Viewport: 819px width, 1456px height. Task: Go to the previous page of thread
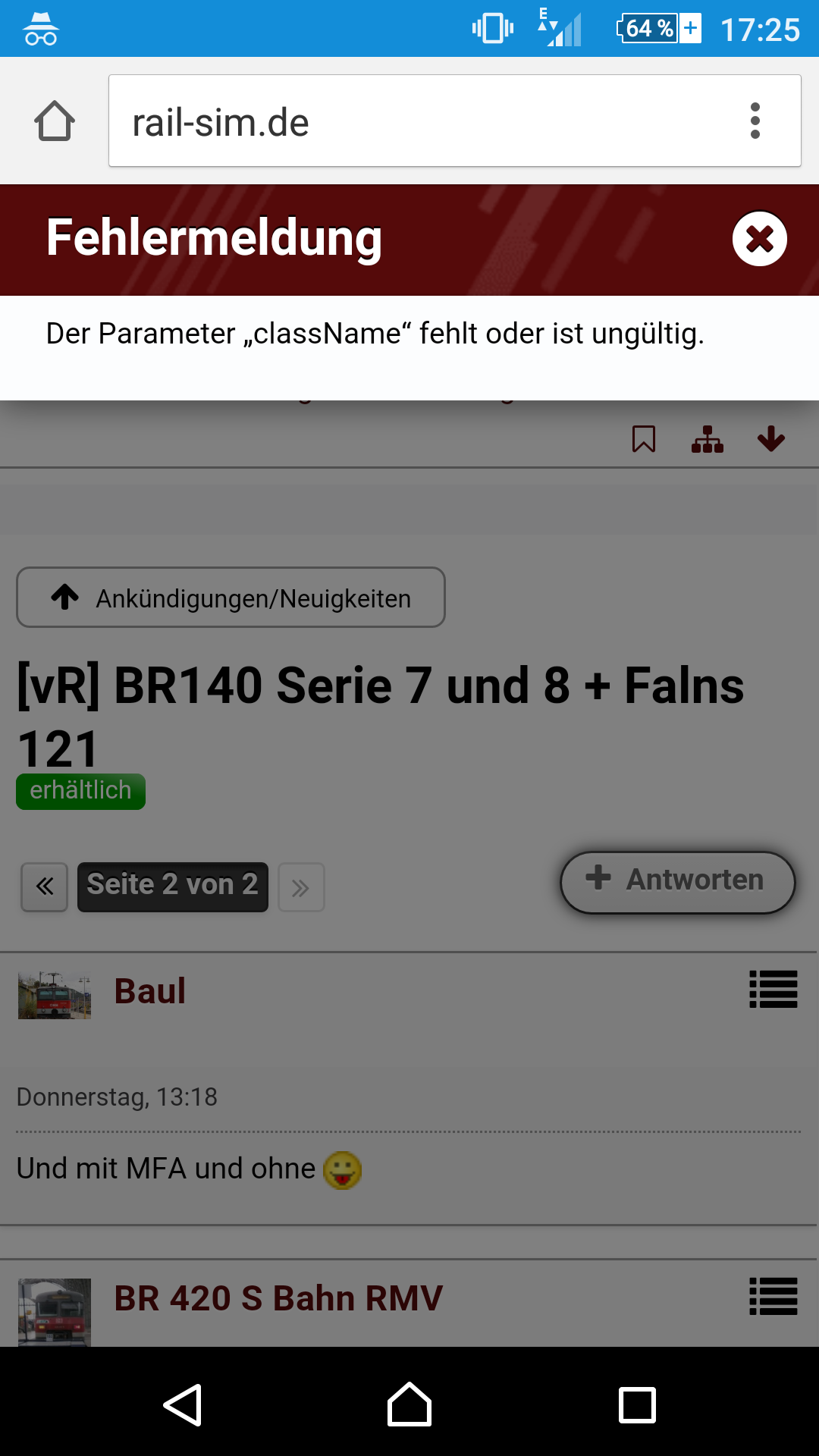coord(45,886)
